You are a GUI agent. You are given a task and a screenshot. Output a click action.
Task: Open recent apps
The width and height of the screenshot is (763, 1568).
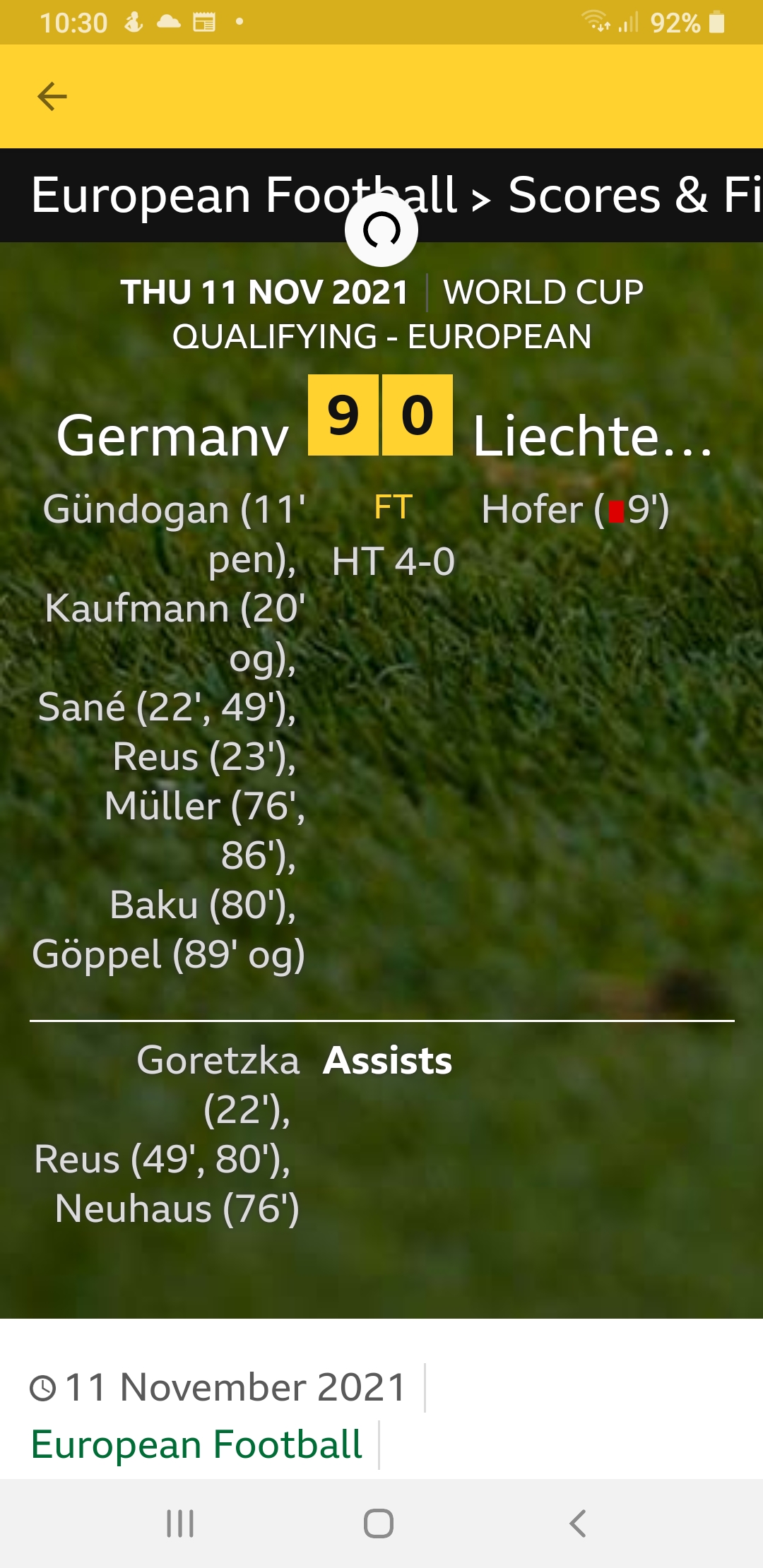[x=180, y=1524]
